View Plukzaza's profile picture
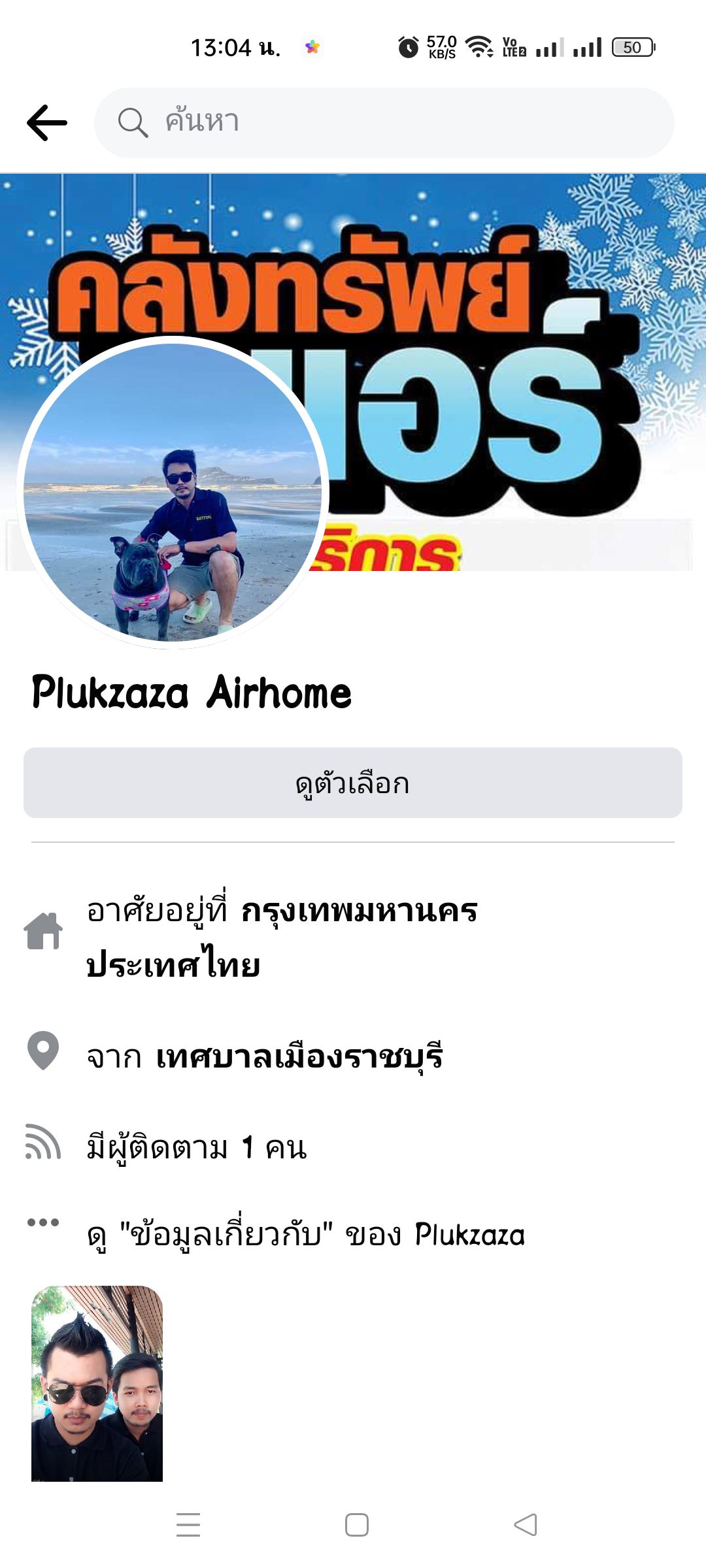Screen dimensions: 706x1568 173,493
